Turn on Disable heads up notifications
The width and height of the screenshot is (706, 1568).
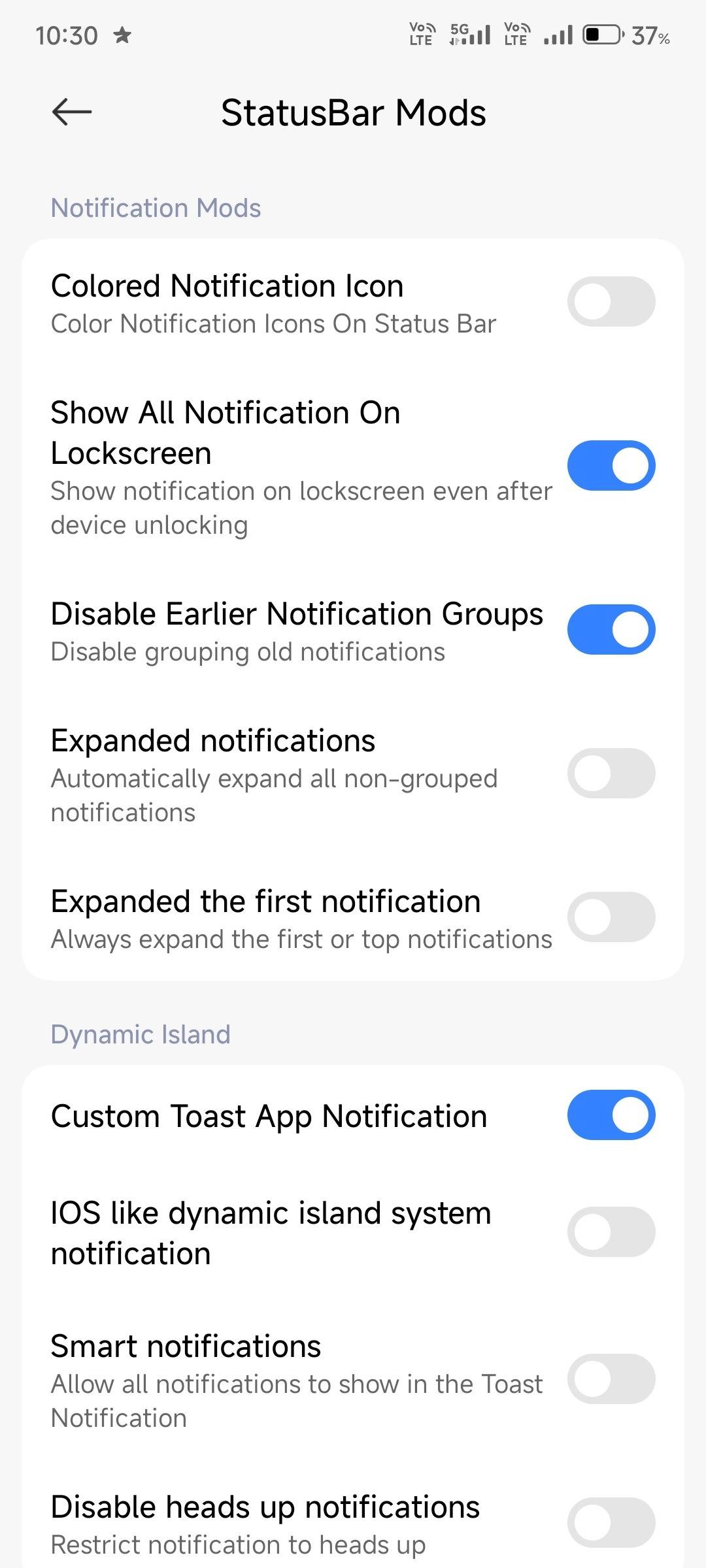pyautogui.click(x=611, y=1523)
